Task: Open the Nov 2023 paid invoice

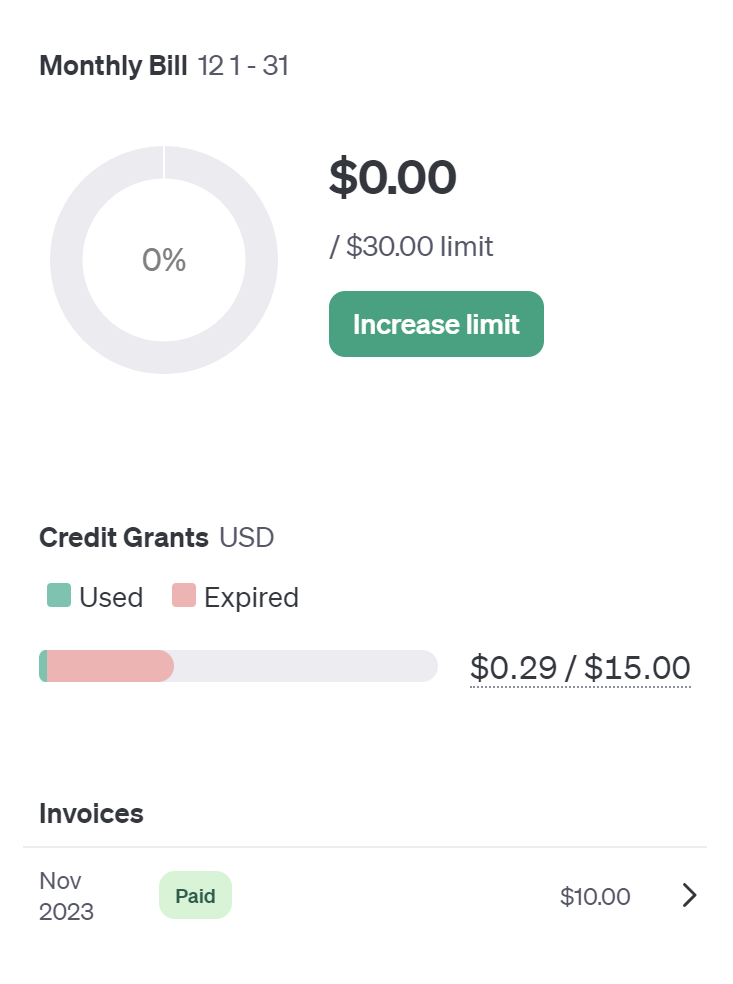Action: (x=688, y=896)
